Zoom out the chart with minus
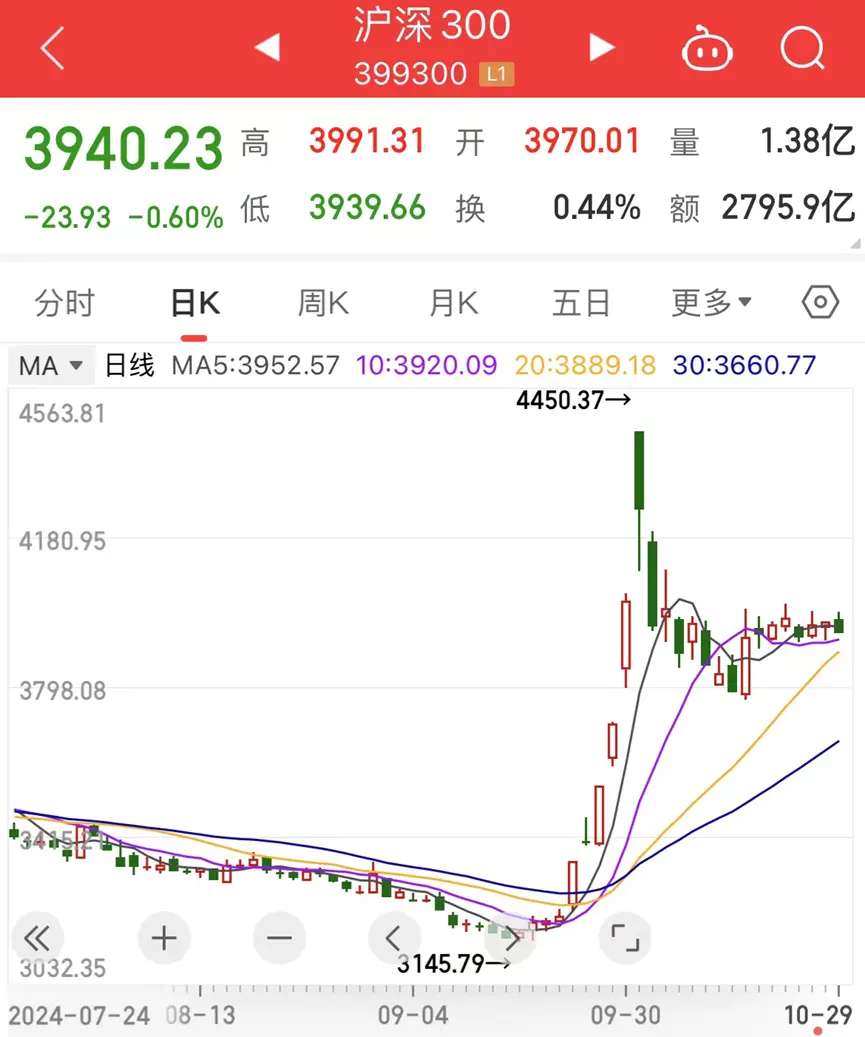The width and height of the screenshot is (865, 1037). click(279, 938)
